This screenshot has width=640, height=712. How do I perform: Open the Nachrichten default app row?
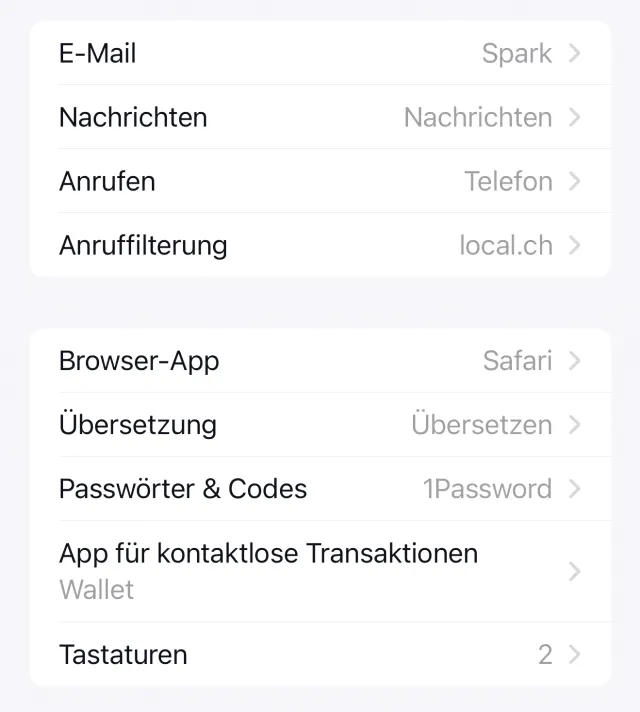pyautogui.click(x=320, y=117)
